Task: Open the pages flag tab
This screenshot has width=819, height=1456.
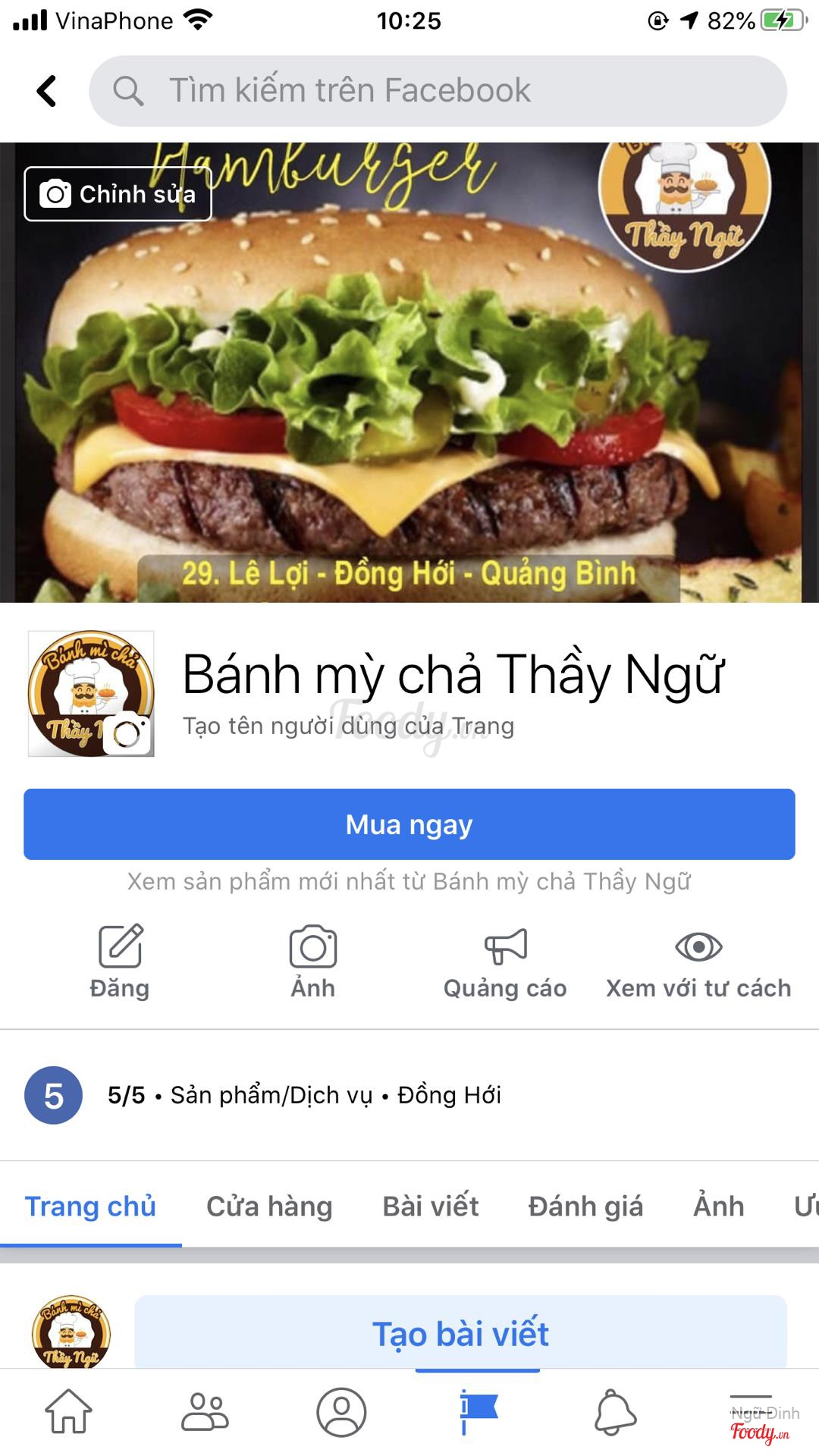Action: 478,1412
